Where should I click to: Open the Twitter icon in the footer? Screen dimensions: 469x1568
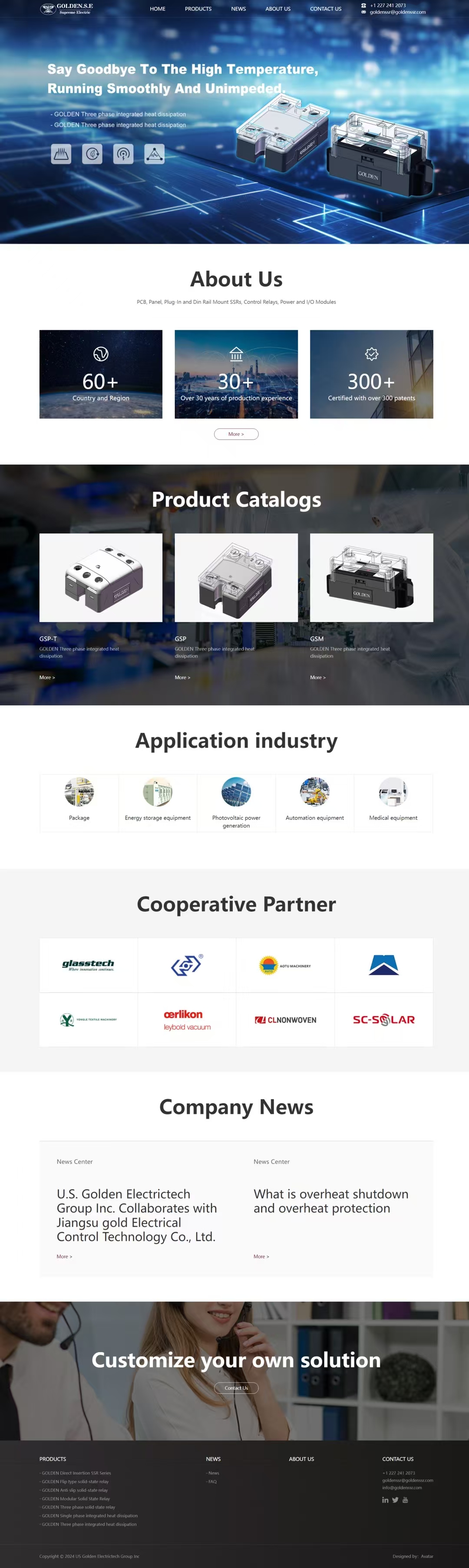point(395,1500)
